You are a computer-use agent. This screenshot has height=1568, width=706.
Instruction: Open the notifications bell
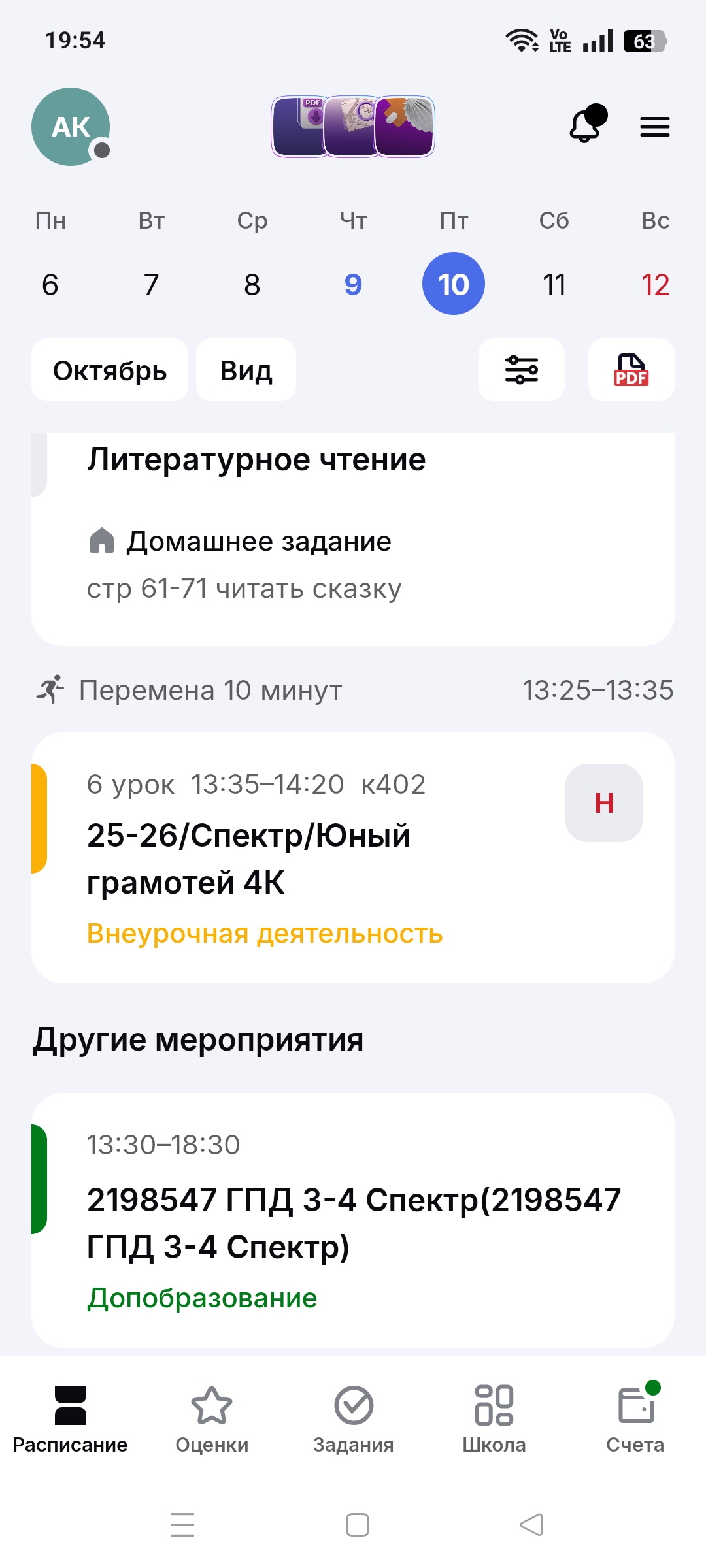(x=586, y=125)
